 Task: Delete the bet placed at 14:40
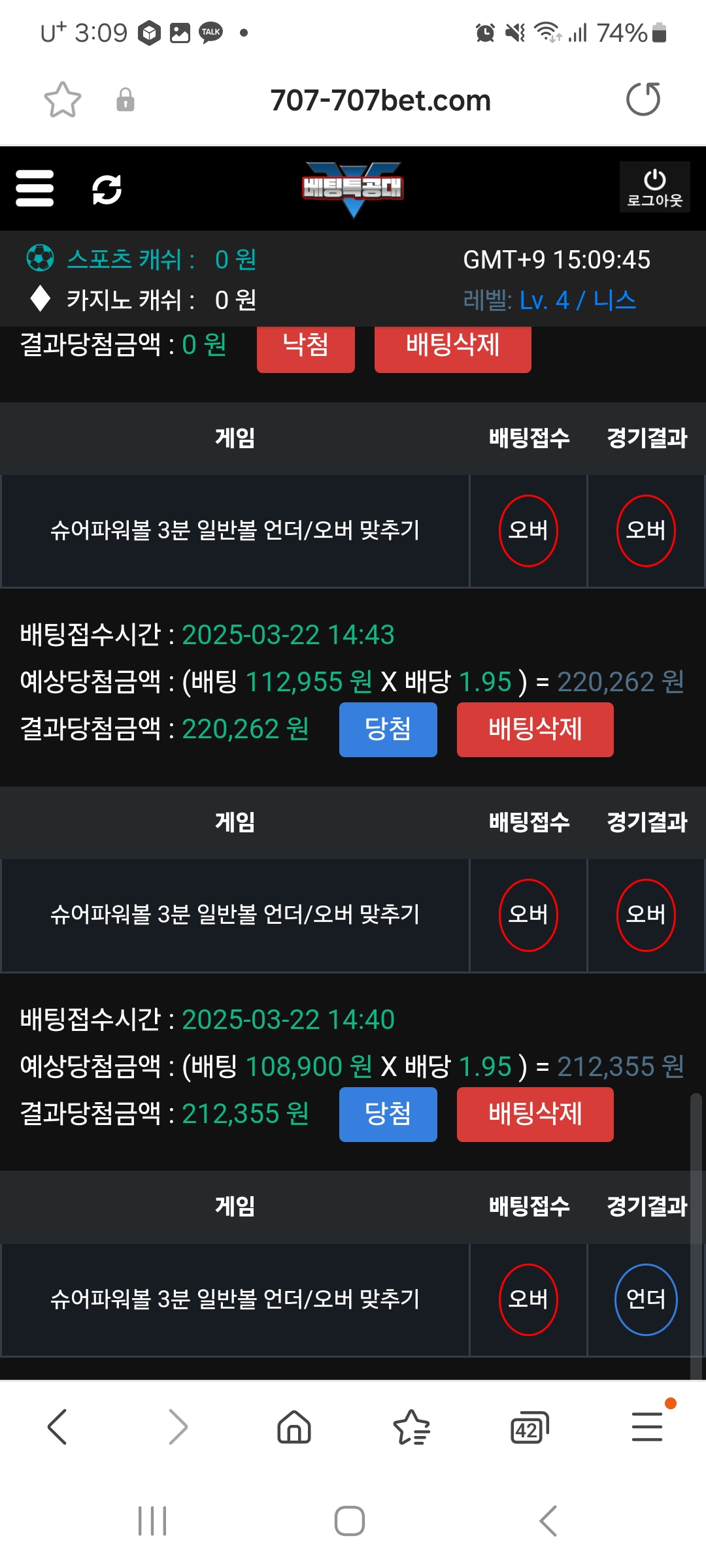coord(535,1114)
